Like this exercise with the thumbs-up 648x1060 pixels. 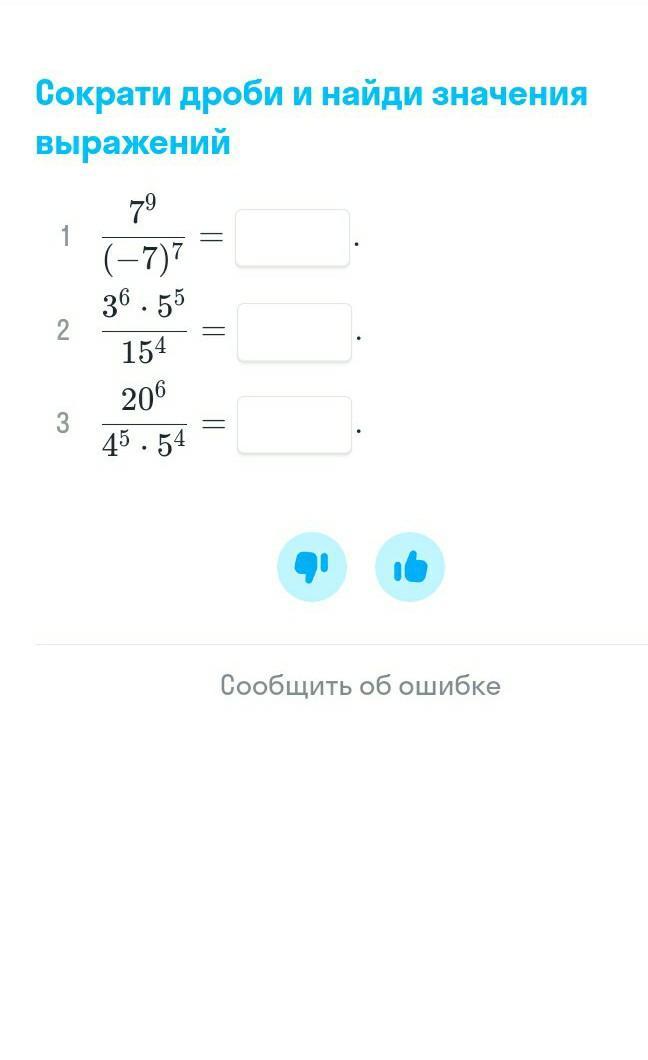coord(410,567)
